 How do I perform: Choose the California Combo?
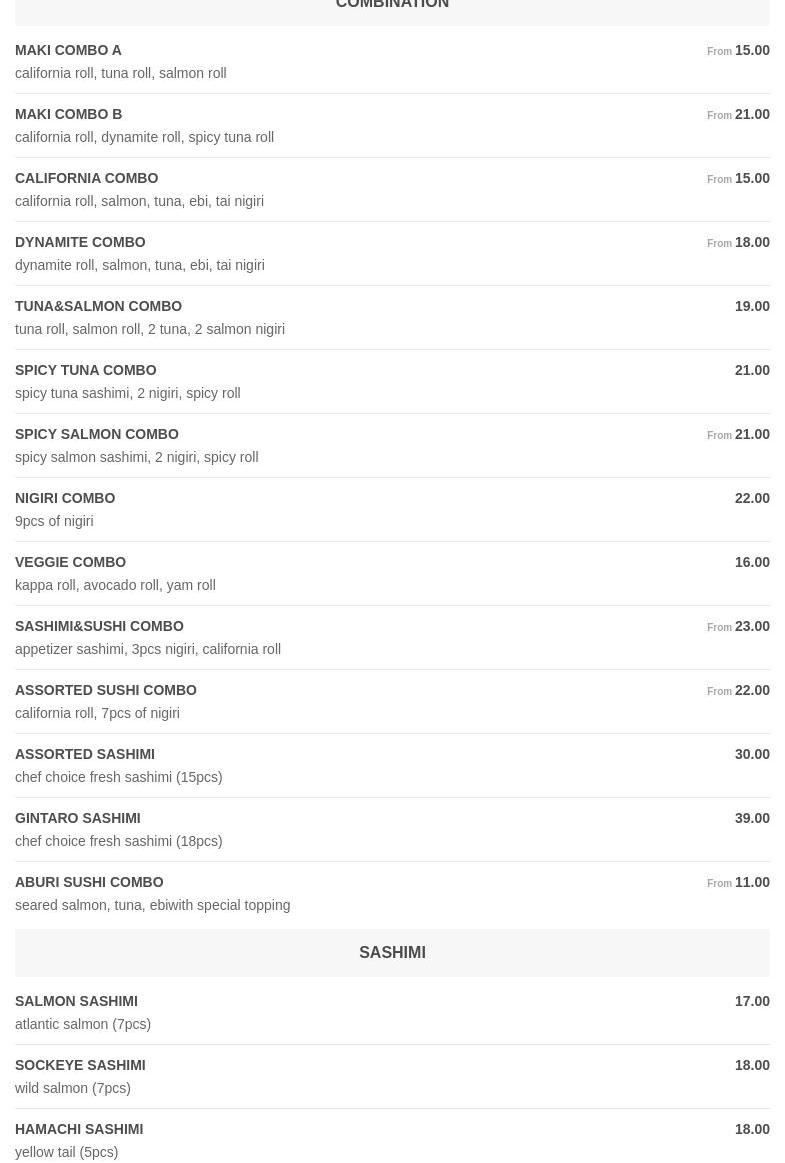coord(86,178)
